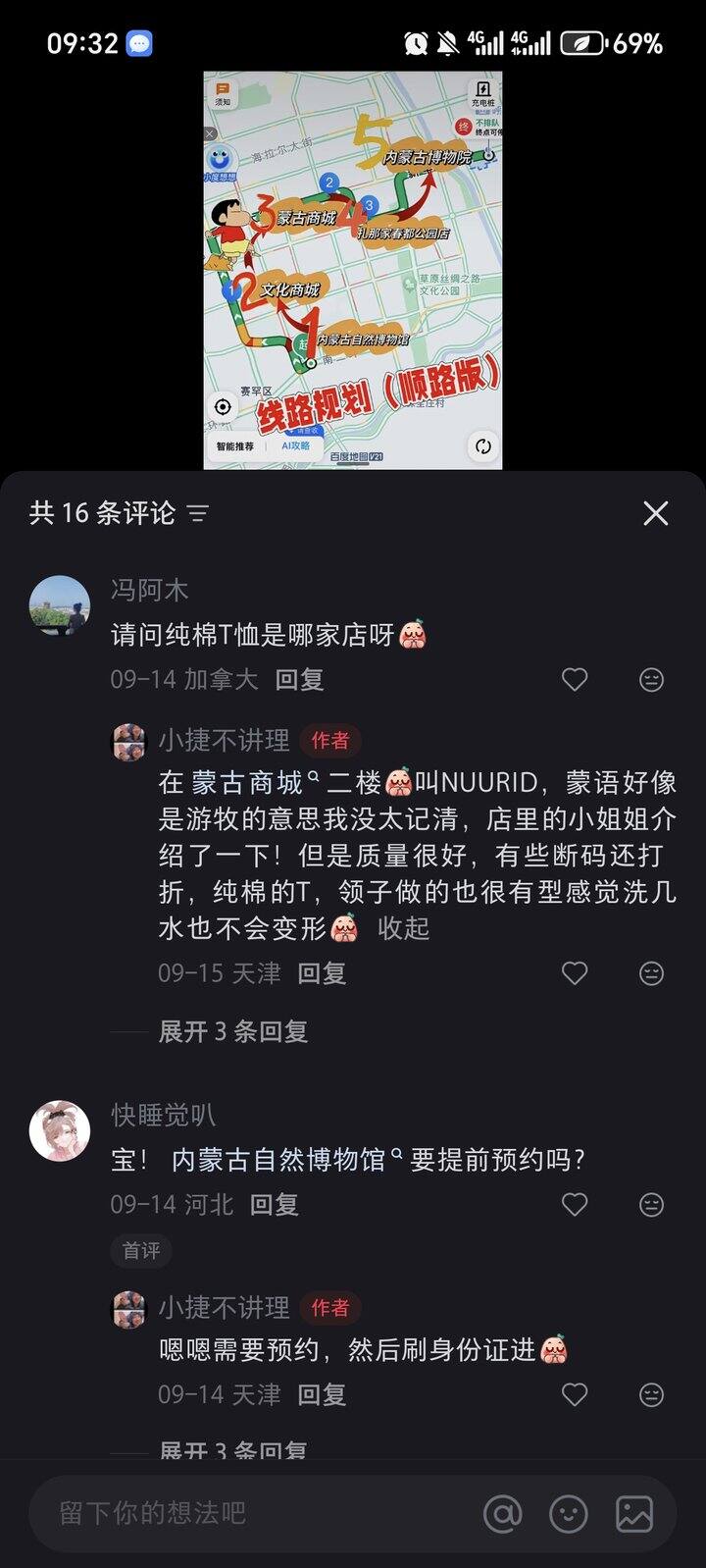706x1568 pixels.
Task: Expand 3 replies under the NUURID reply
Action: pyautogui.click(x=233, y=1031)
